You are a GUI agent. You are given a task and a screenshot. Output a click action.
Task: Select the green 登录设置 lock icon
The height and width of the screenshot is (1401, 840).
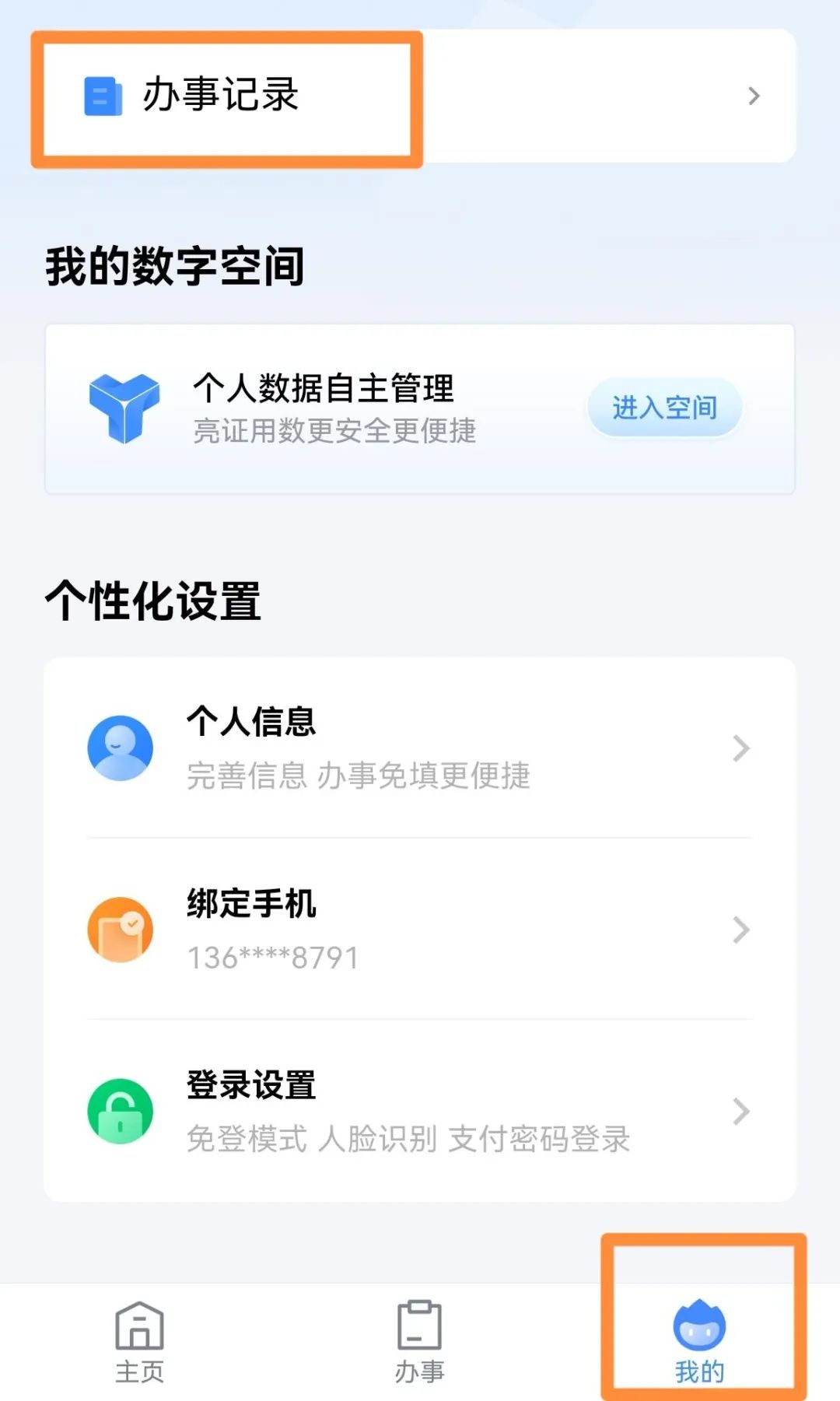pyautogui.click(x=121, y=1111)
